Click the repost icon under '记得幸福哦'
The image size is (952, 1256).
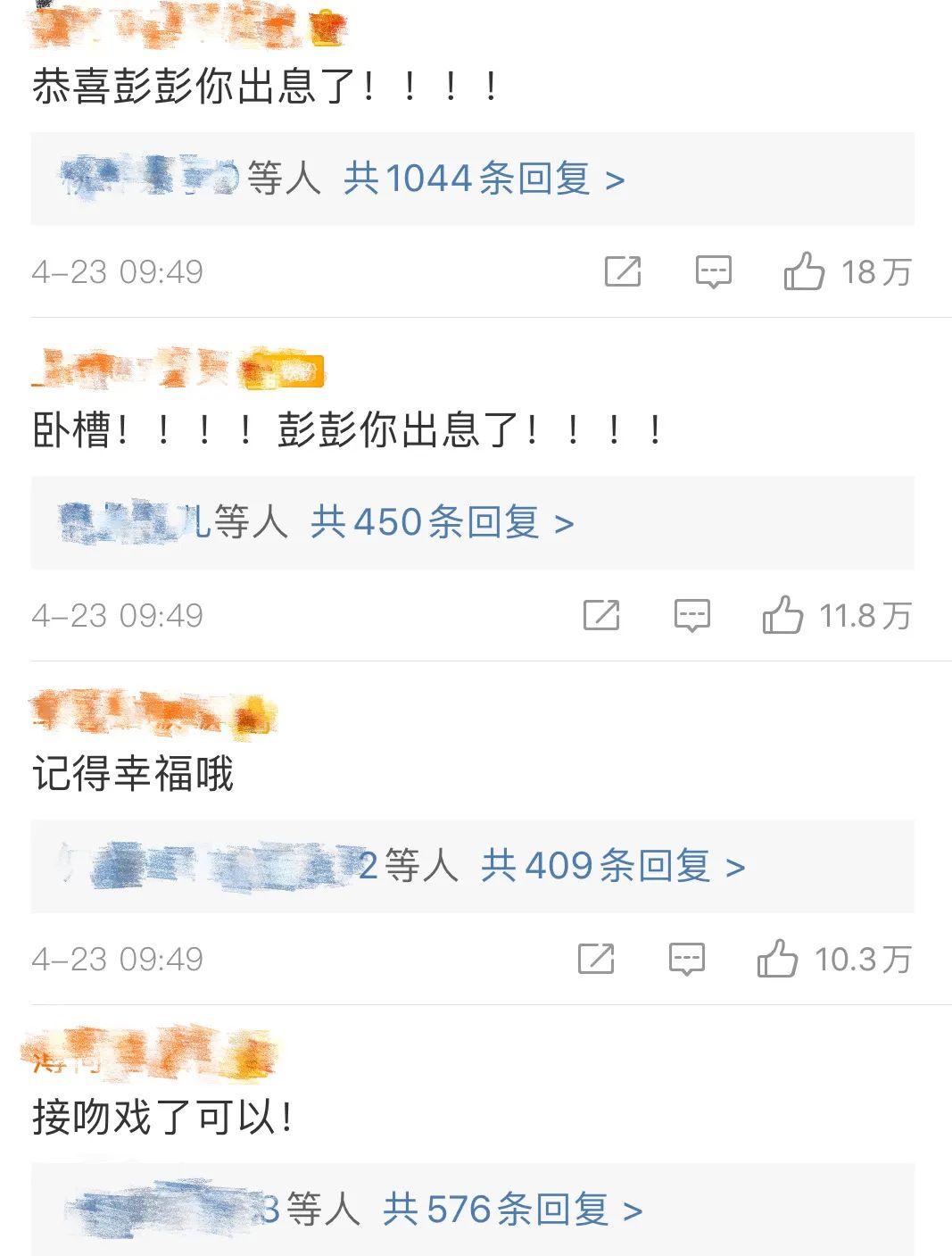(594, 960)
